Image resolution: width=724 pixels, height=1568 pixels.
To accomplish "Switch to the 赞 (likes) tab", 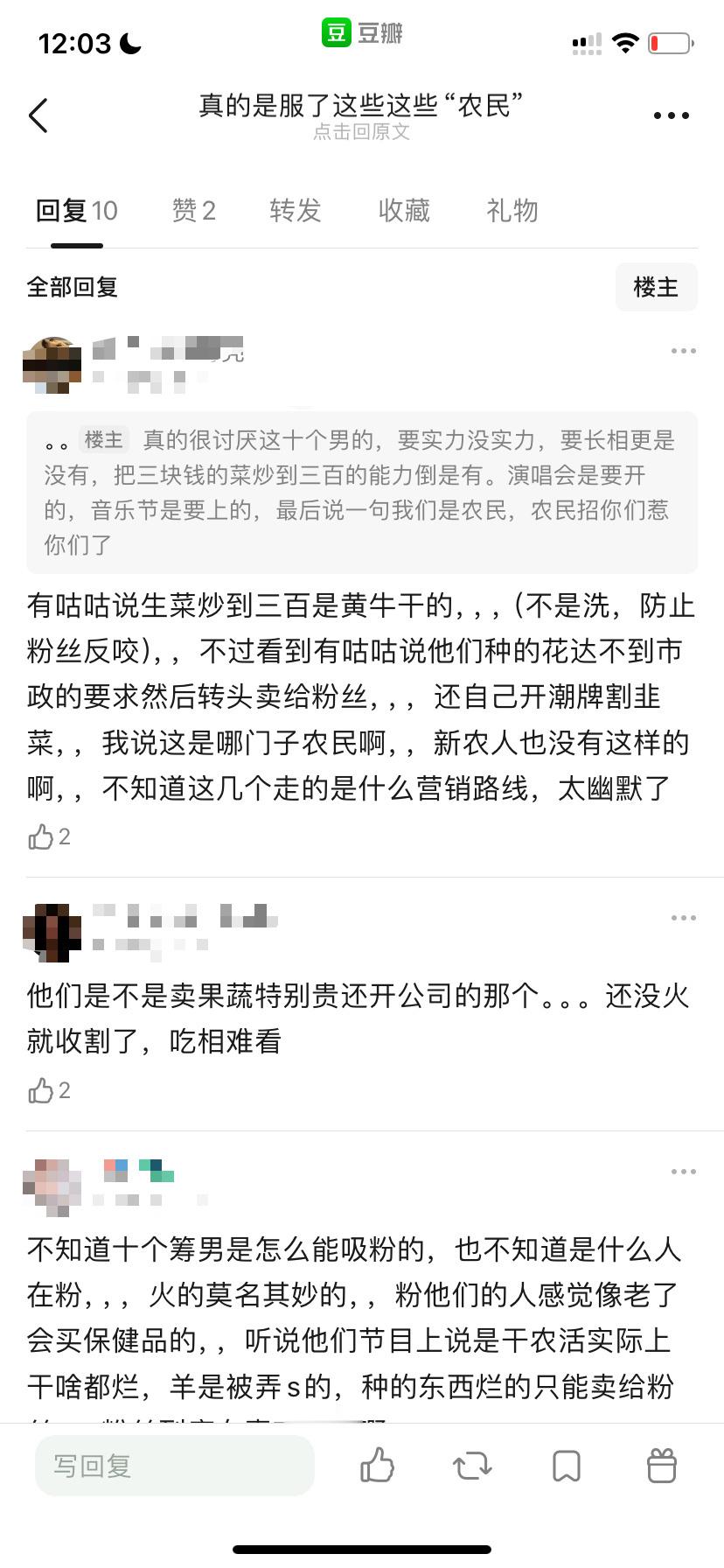I will tap(193, 210).
